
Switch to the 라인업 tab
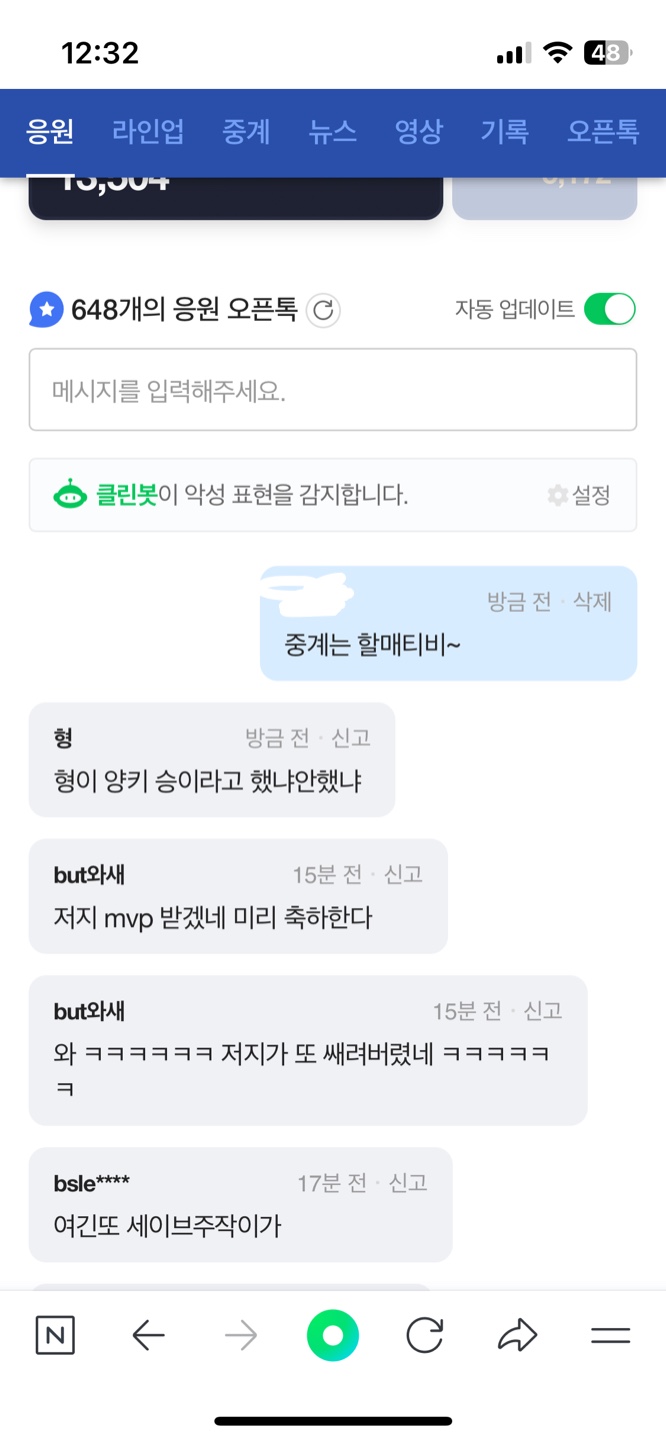click(148, 132)
